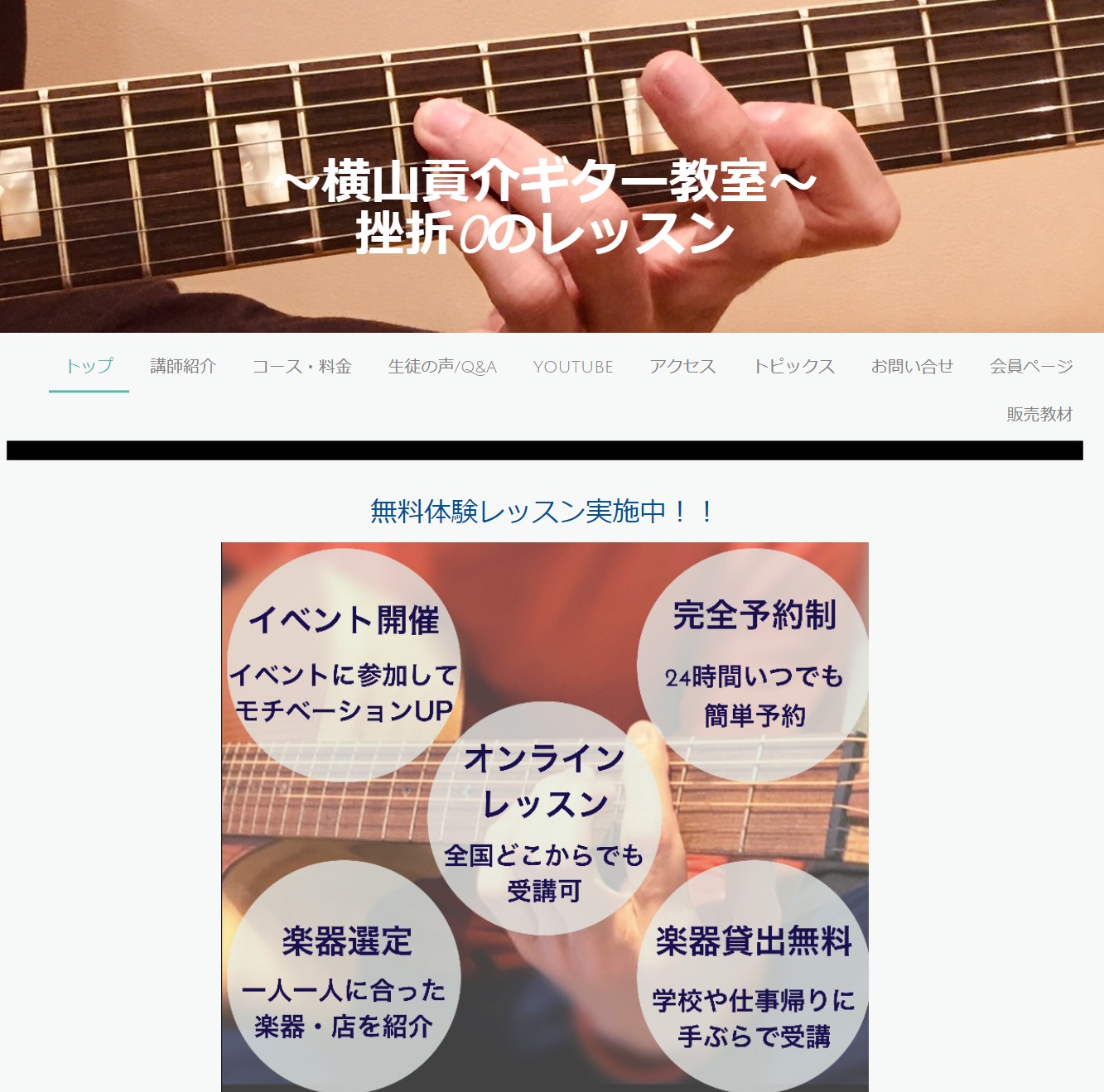Open コース・料金 page
Screen dimensions: 1104x1092
coord(302,366)
